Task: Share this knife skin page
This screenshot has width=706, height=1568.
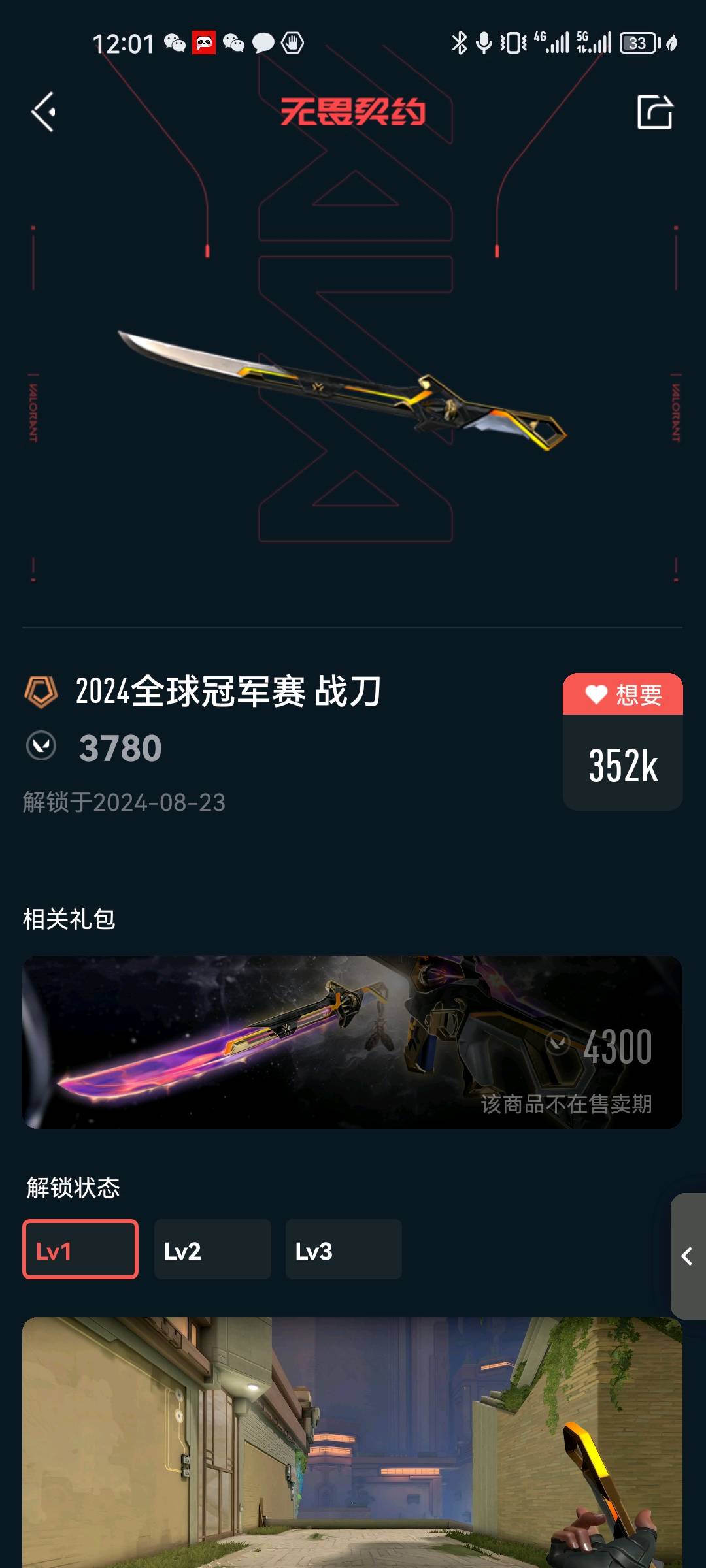Action: tap(654, 112)
